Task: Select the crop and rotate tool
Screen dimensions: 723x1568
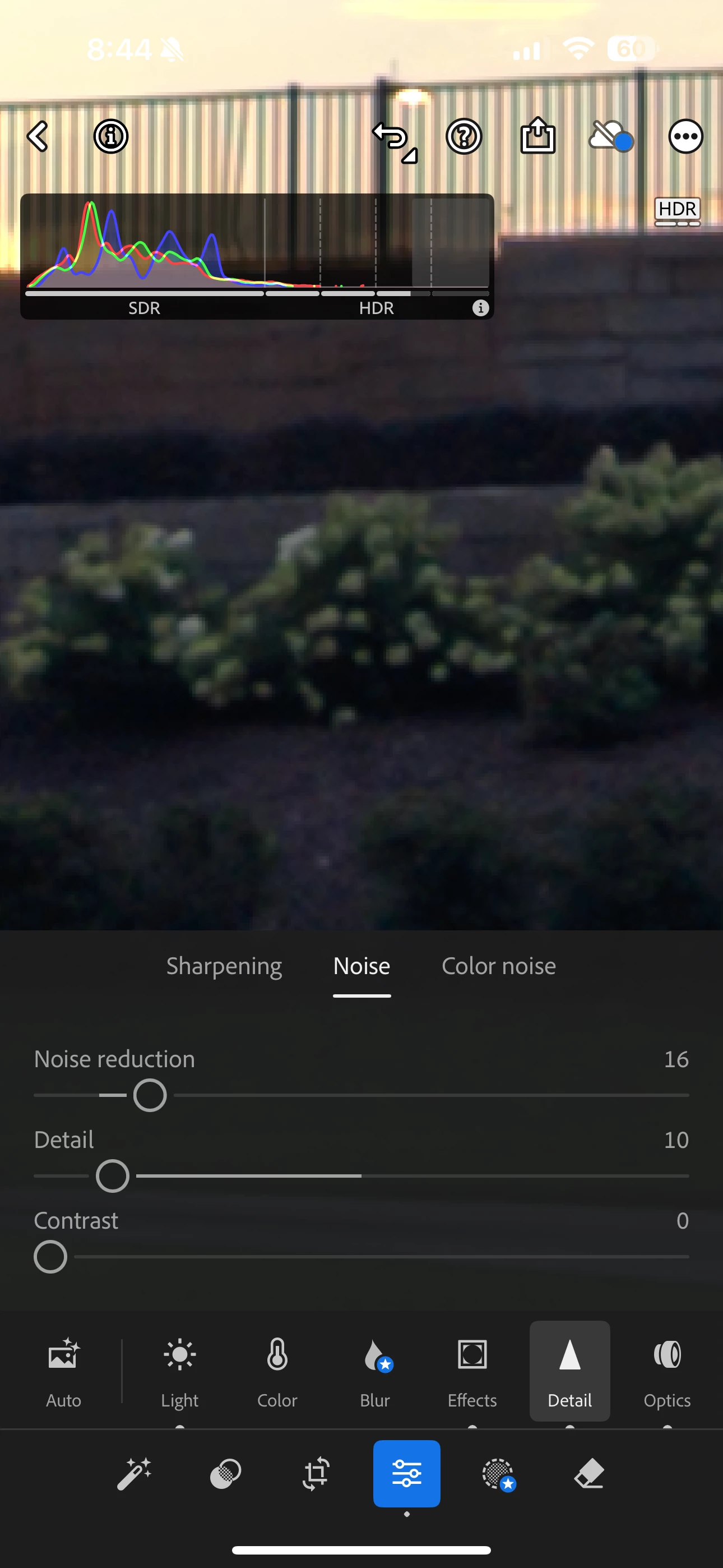Action: (316, 1474)
